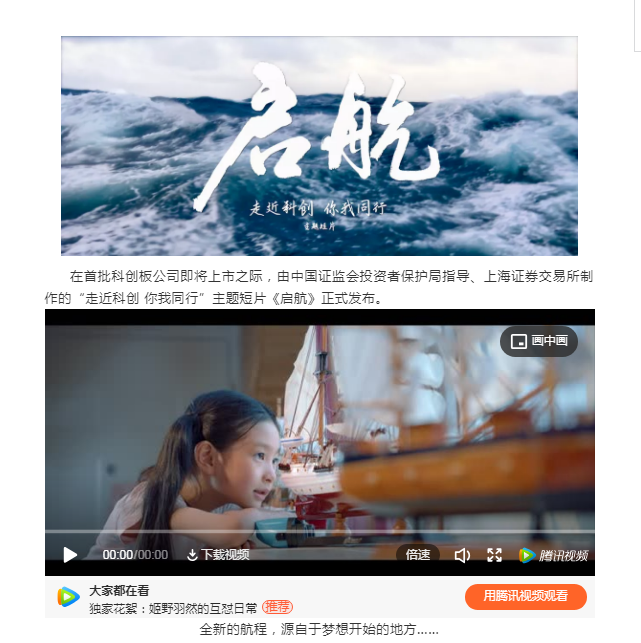Play the 启航 video
Screen dimensions: 641x643
(x=70, y=555)
